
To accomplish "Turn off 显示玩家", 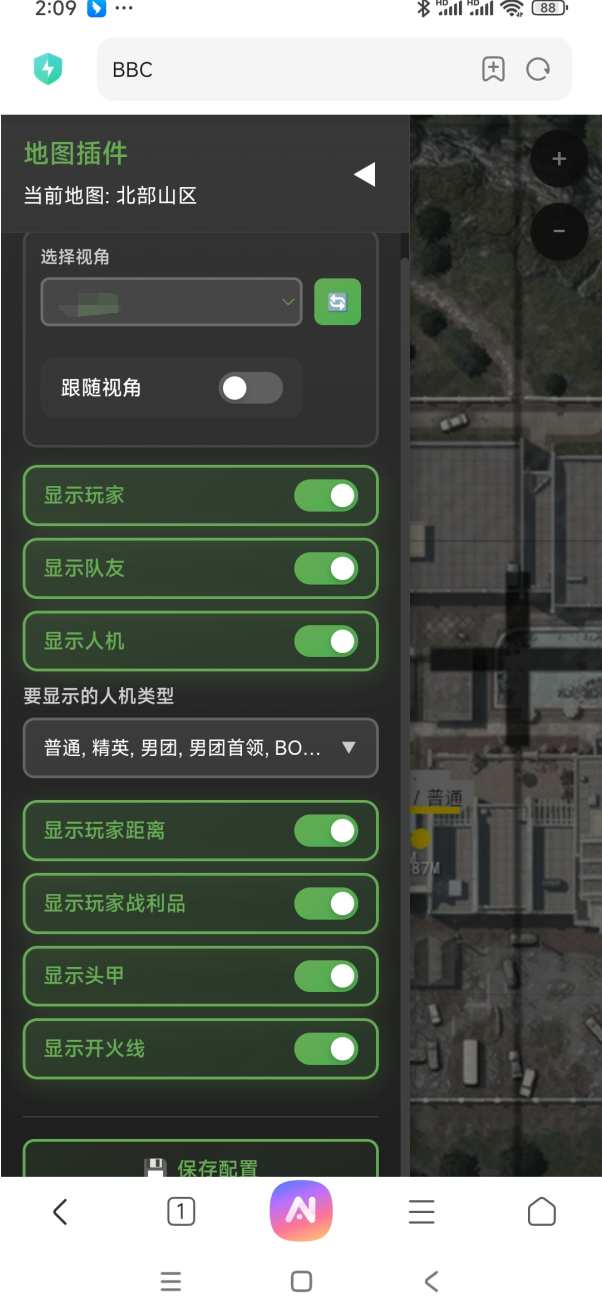I will coord(326,495).
